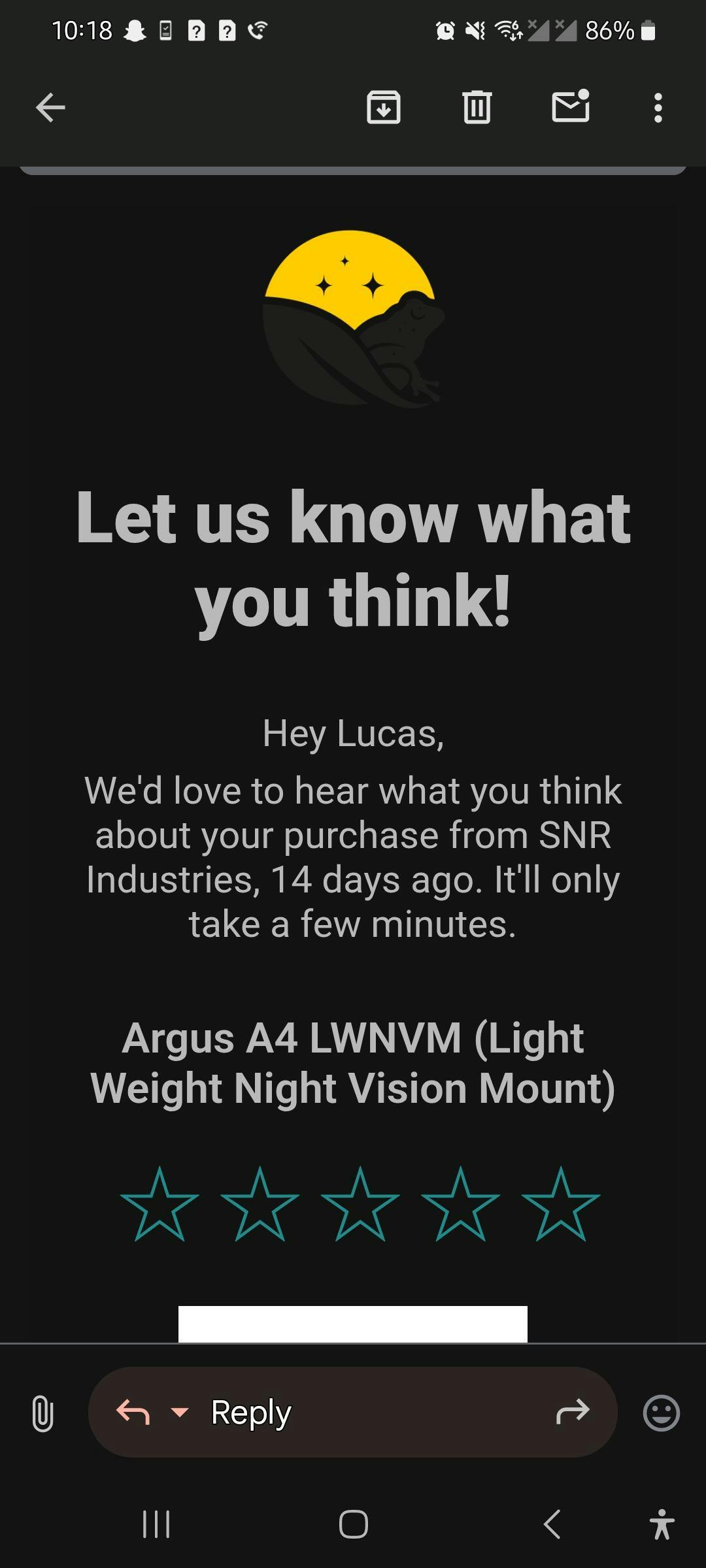Go to the home screen

pos(353,1524)
